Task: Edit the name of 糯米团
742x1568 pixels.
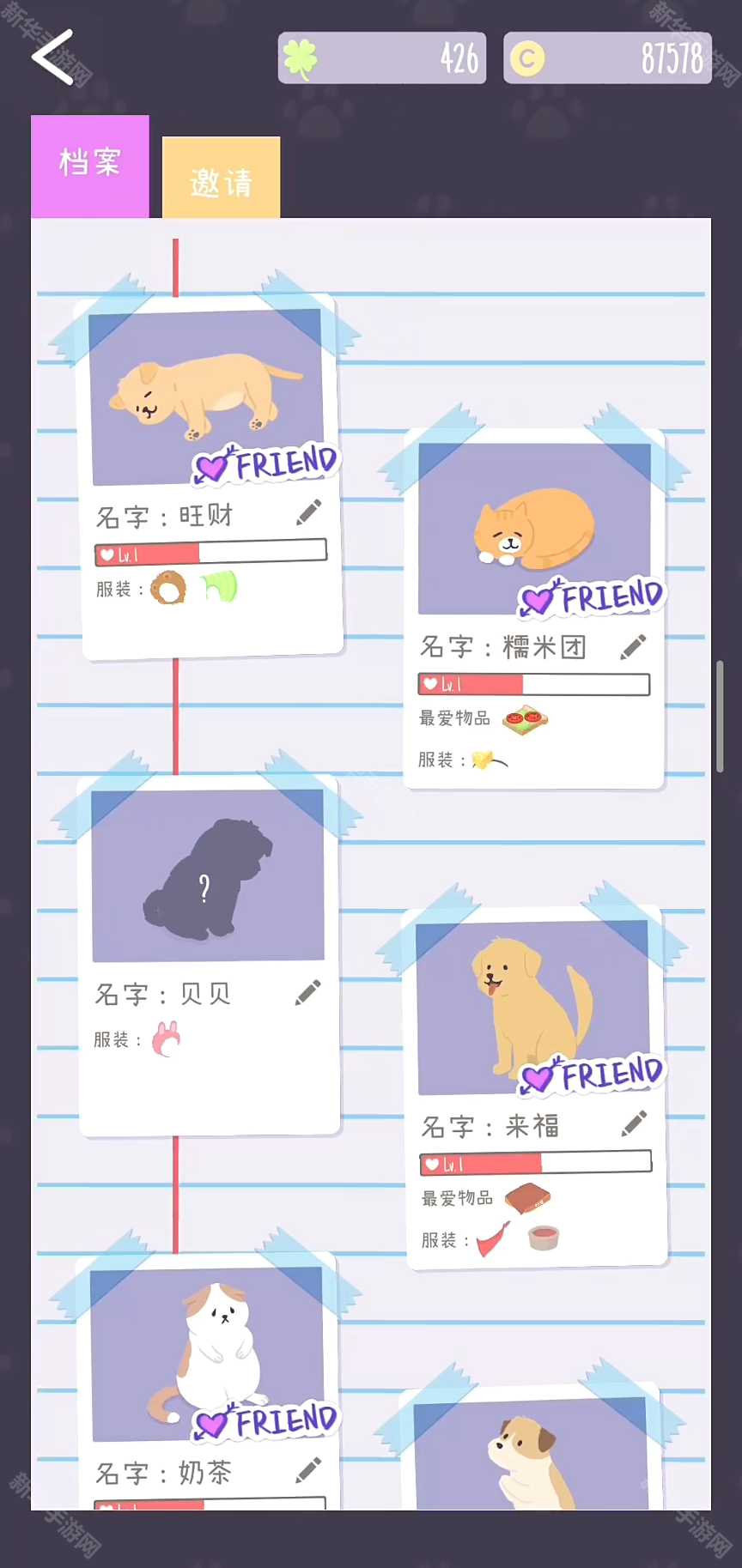Action: [633, 647]
